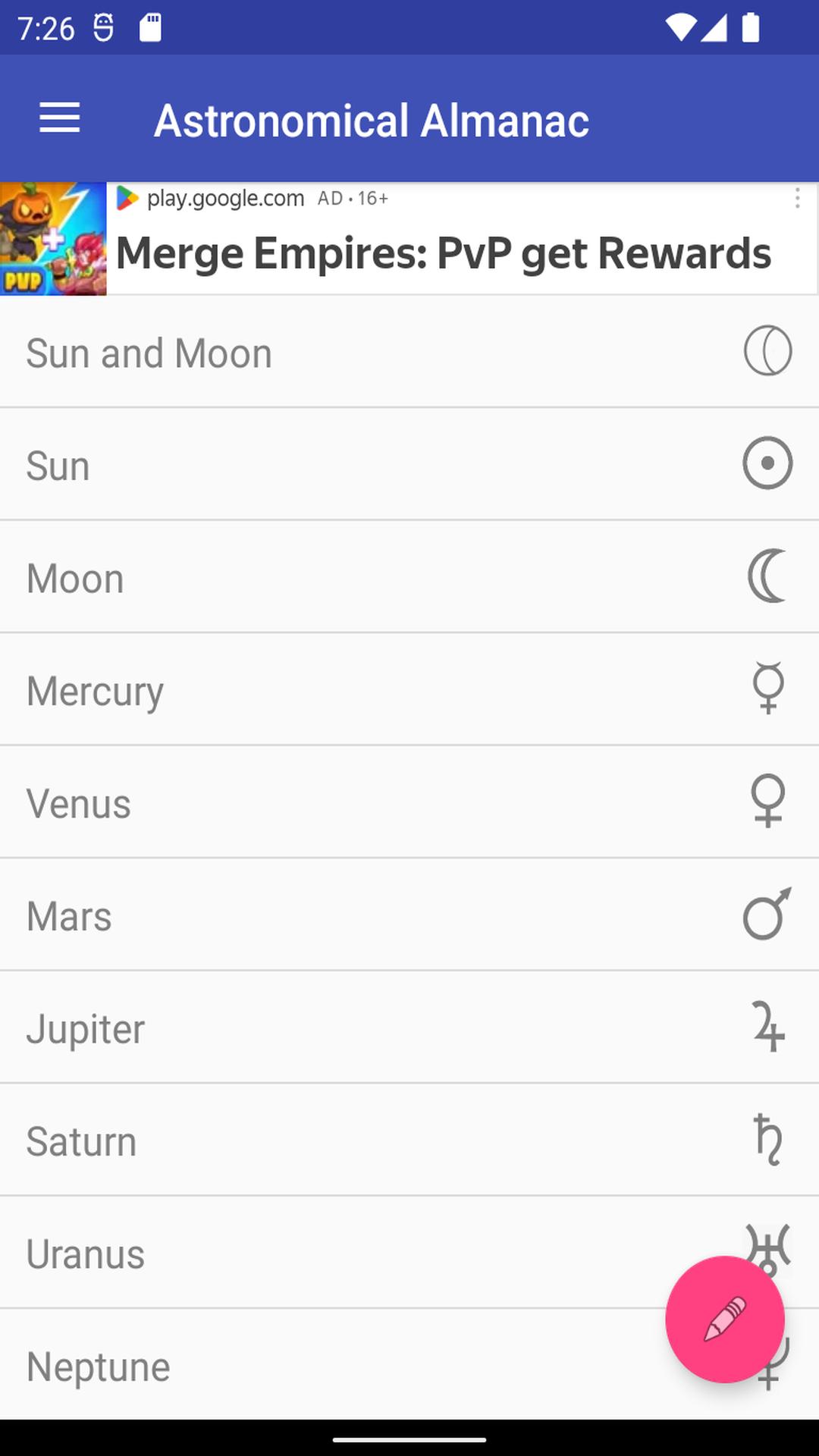Tap the Saturn row
Viewport: 819px width, 1456px height.
pyautogui.click(x=409, y=1141)
